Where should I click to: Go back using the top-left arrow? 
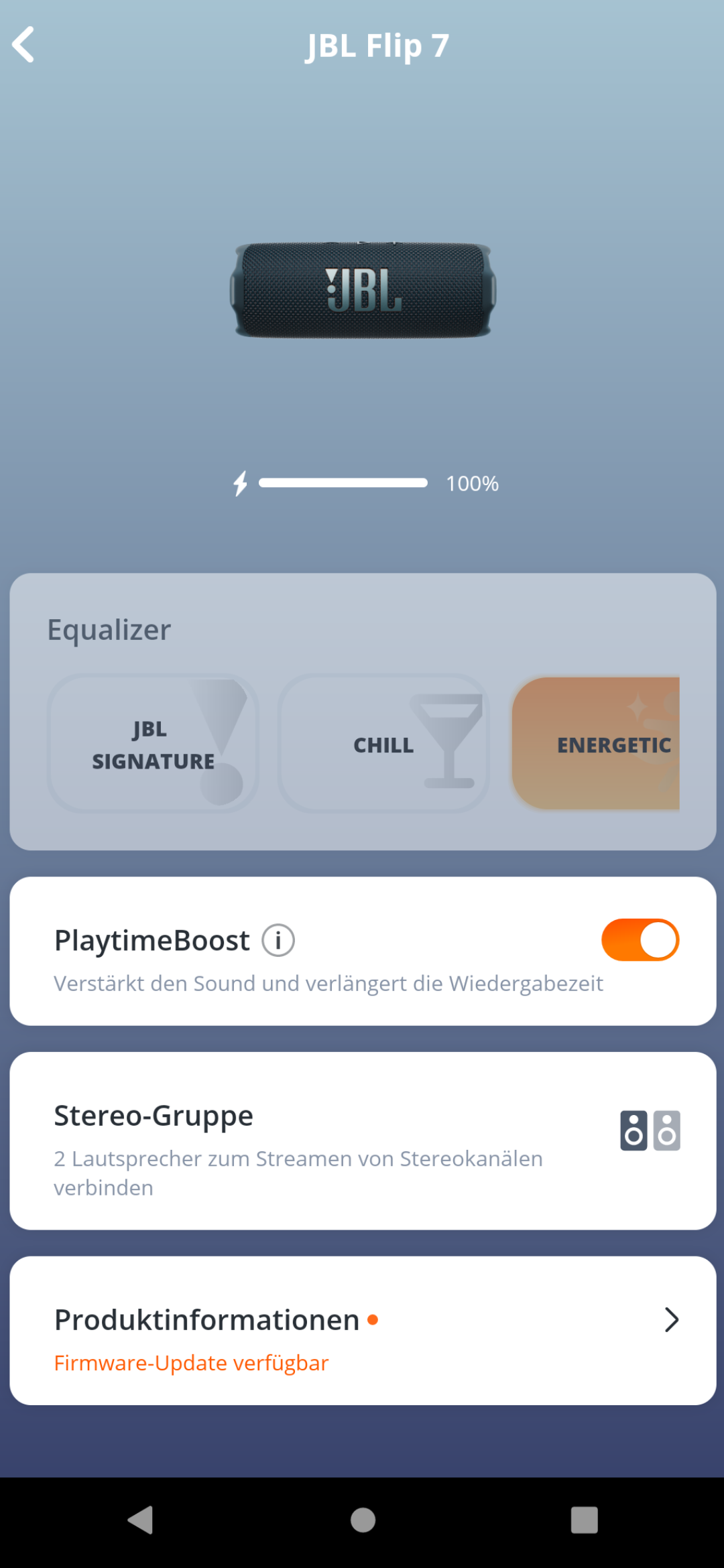point(23,45)
